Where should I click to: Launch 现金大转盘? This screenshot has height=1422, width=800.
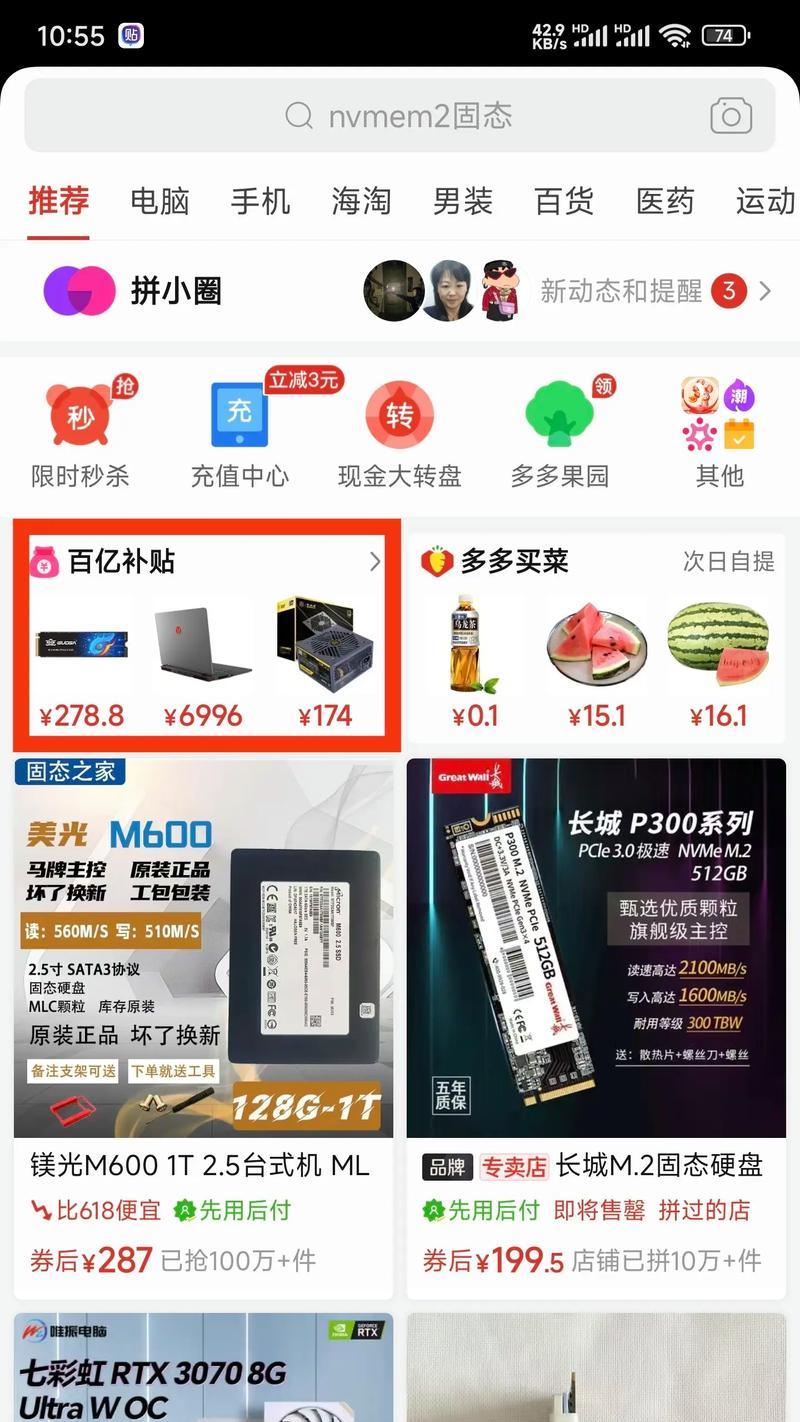(x=400, y=433)
